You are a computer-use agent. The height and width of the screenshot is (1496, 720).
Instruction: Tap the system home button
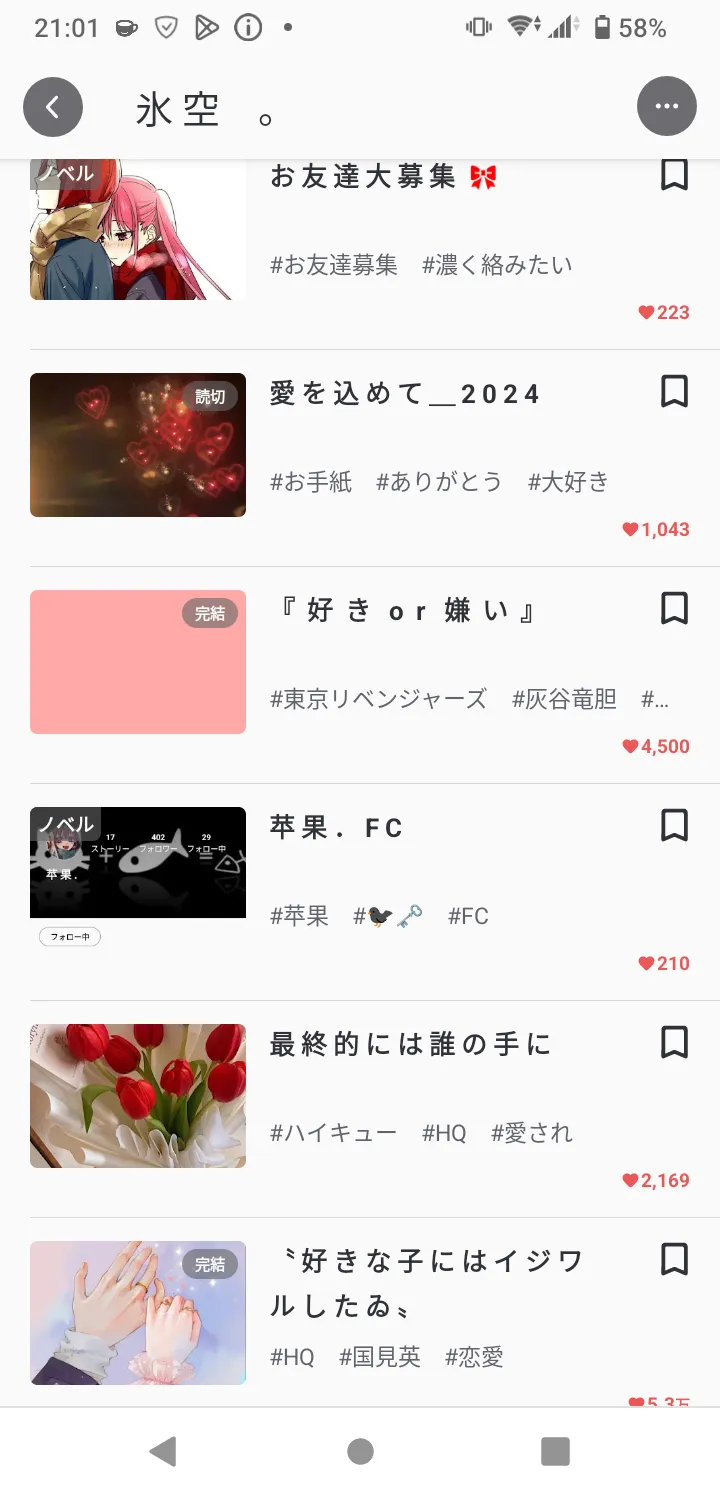point(360,1451)
